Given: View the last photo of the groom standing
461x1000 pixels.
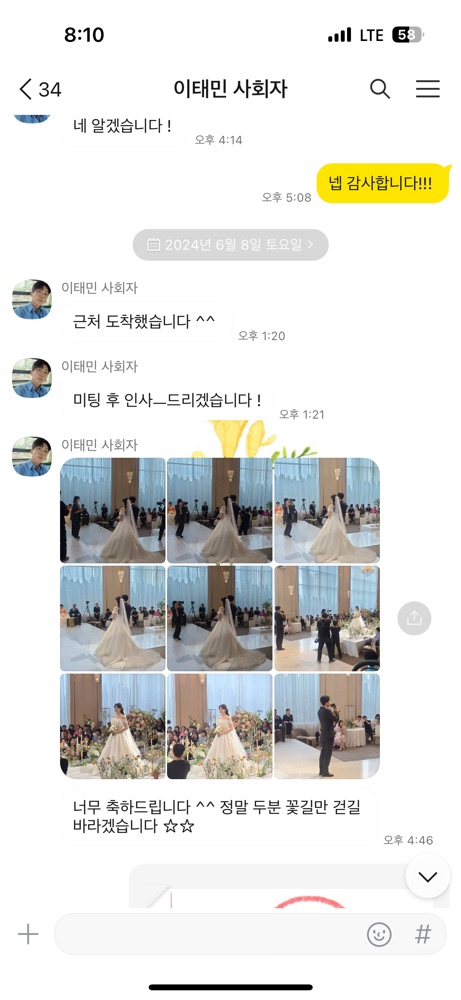Looking at the screenshot, I should pos(326,726).
